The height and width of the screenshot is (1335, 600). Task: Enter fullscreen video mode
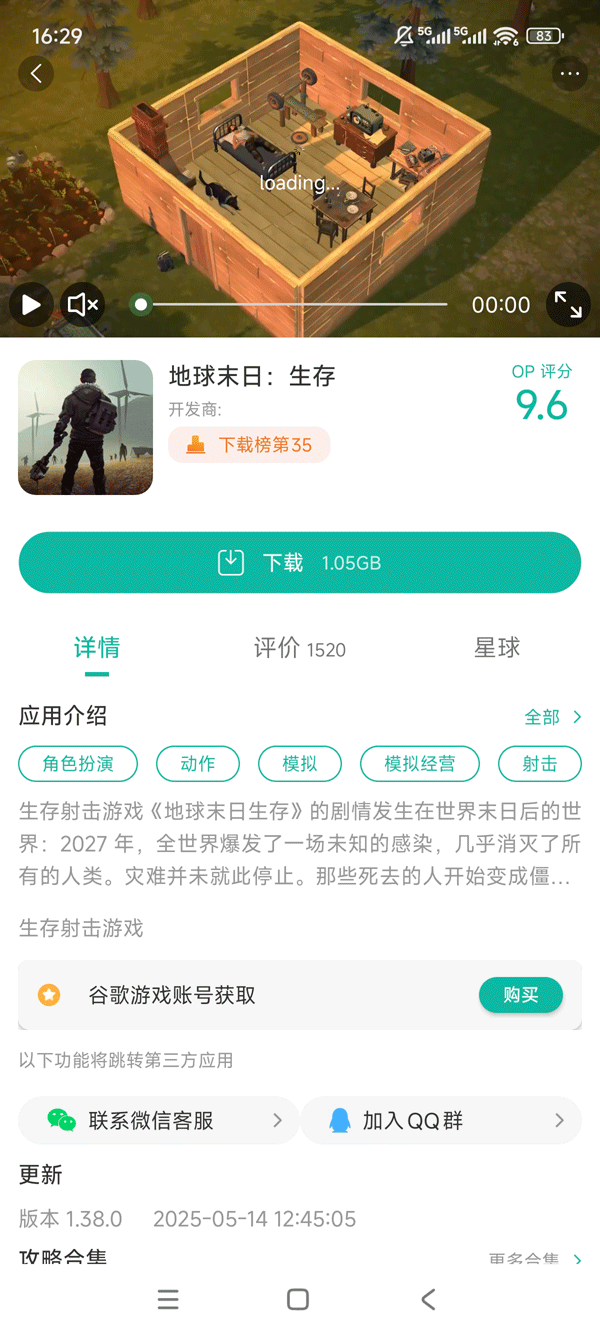[568, 304]
